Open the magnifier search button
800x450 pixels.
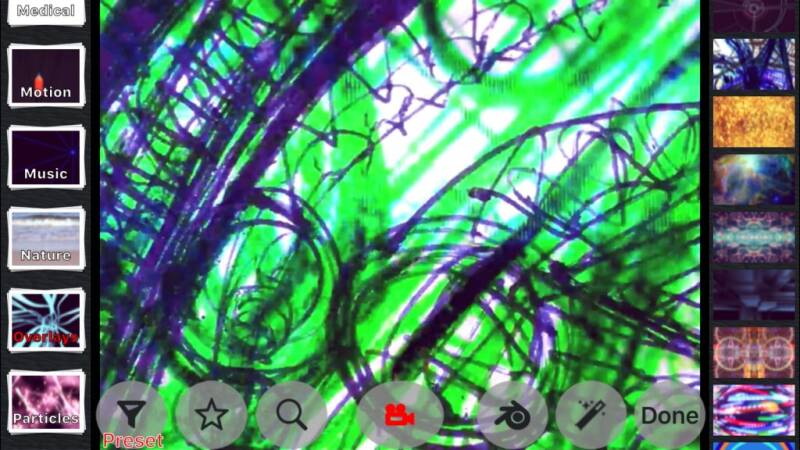(x=291, y=414)
